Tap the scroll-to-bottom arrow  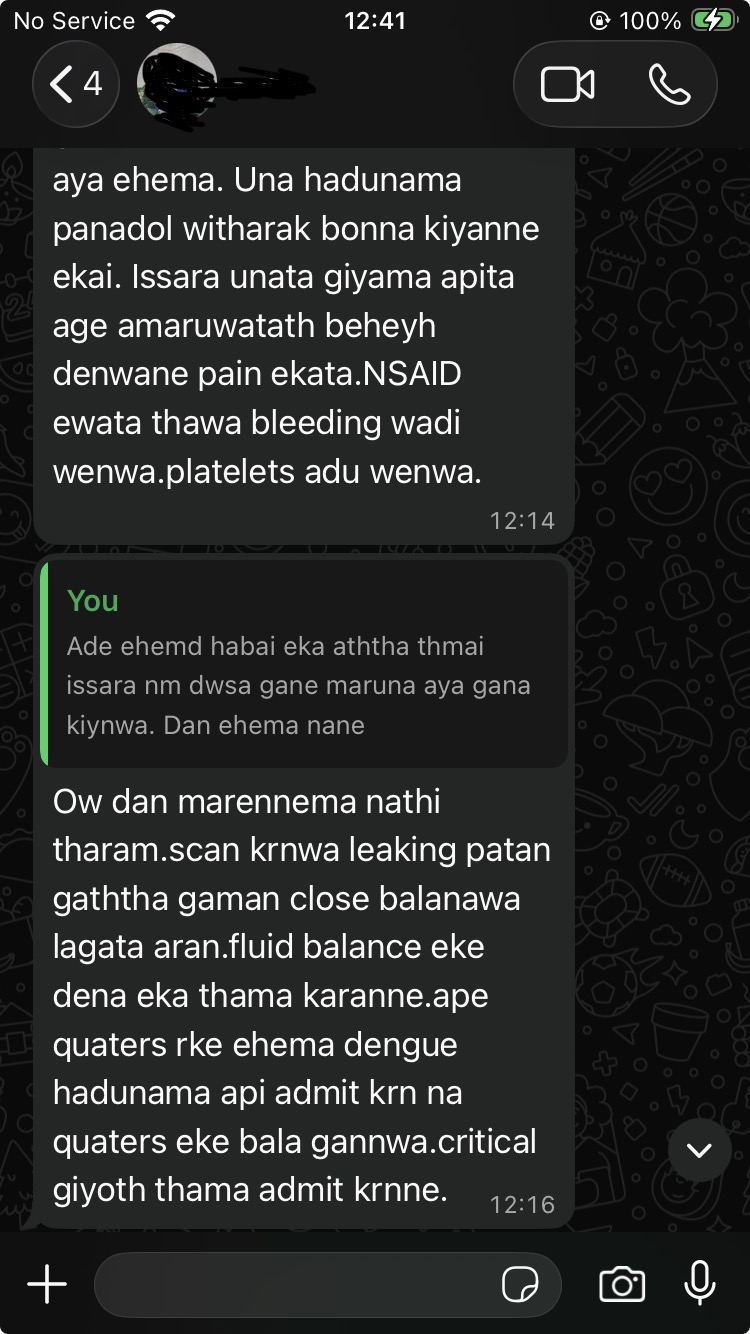(699, 1150)
